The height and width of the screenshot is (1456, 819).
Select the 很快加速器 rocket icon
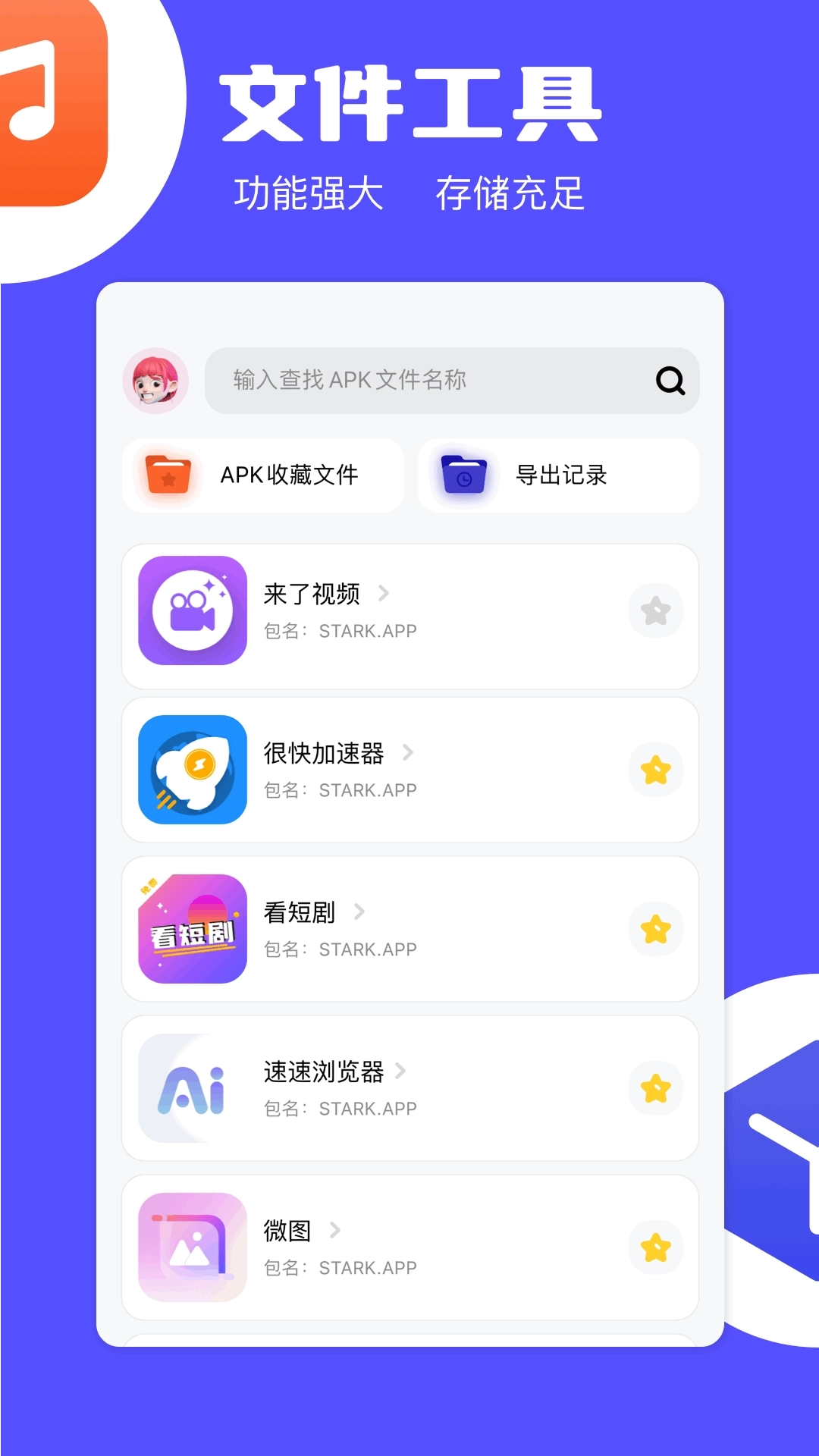191,770
